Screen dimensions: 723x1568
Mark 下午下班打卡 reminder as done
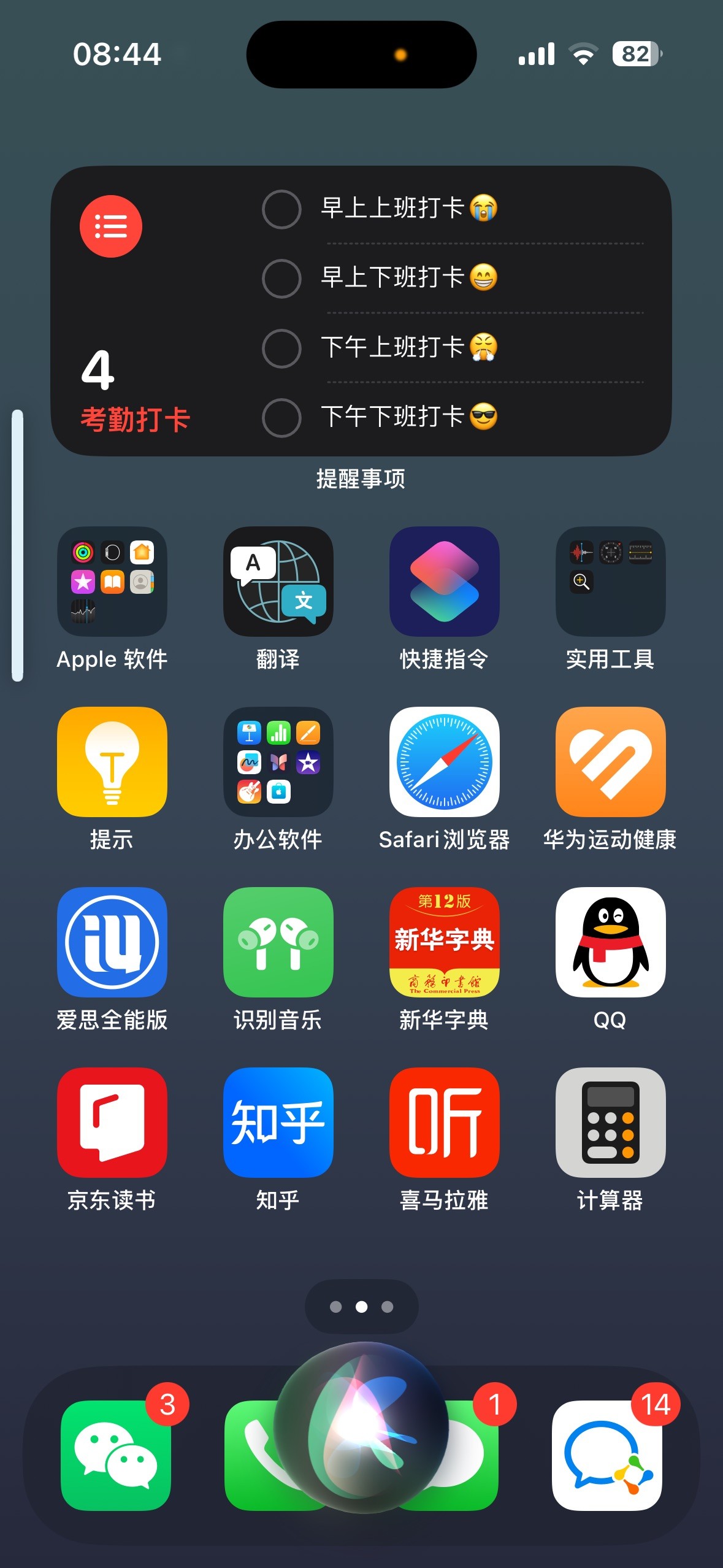[281, 418]
